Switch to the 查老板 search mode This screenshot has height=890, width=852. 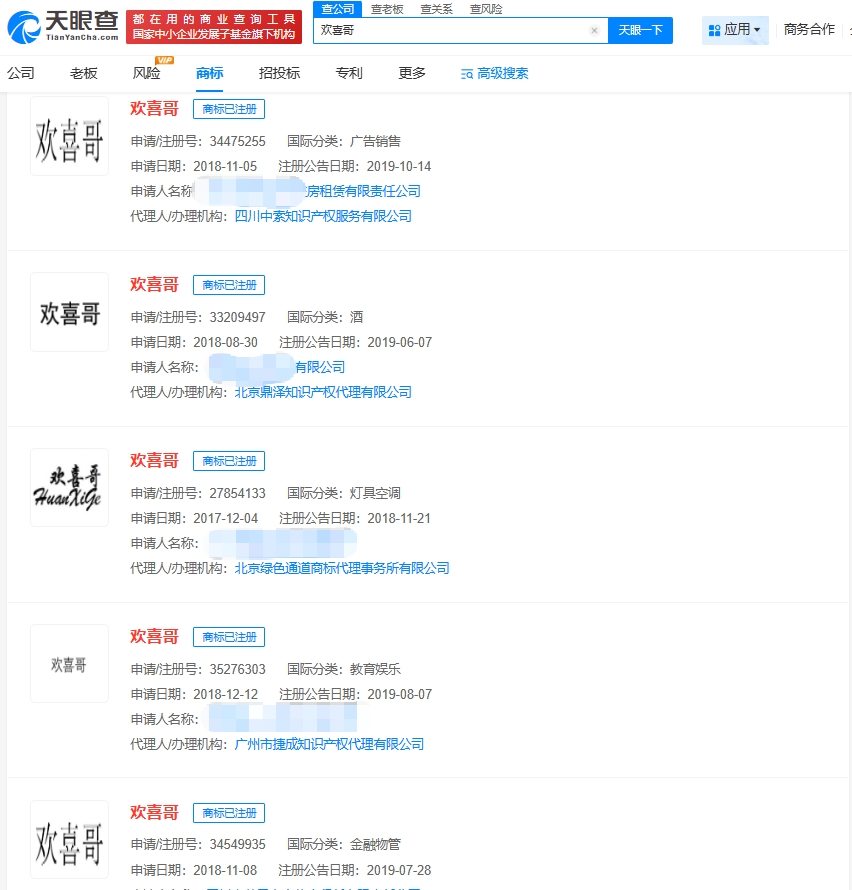tap(387, 9)
